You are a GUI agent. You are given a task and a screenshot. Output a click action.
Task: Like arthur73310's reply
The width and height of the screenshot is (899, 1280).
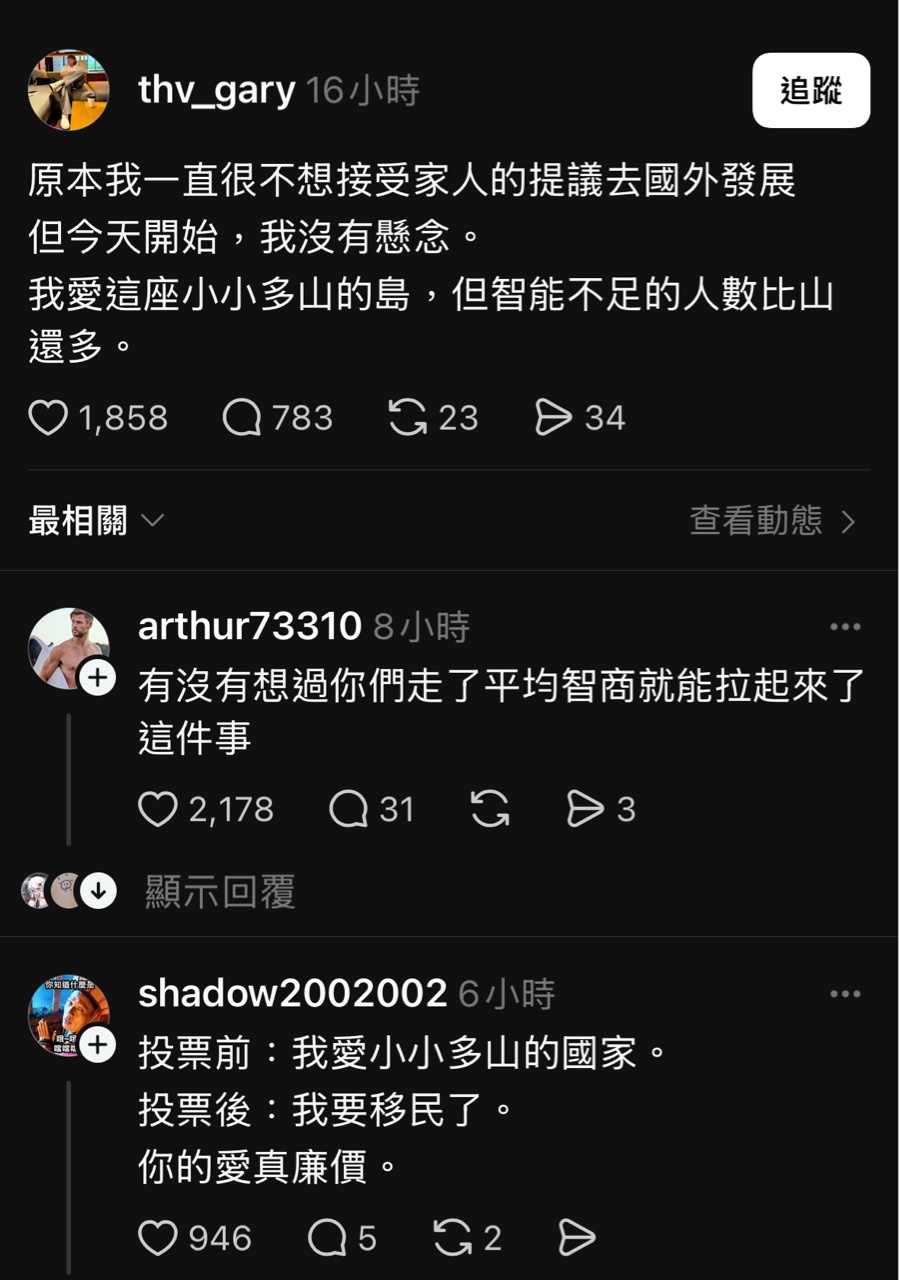click(x=158, y=809)
